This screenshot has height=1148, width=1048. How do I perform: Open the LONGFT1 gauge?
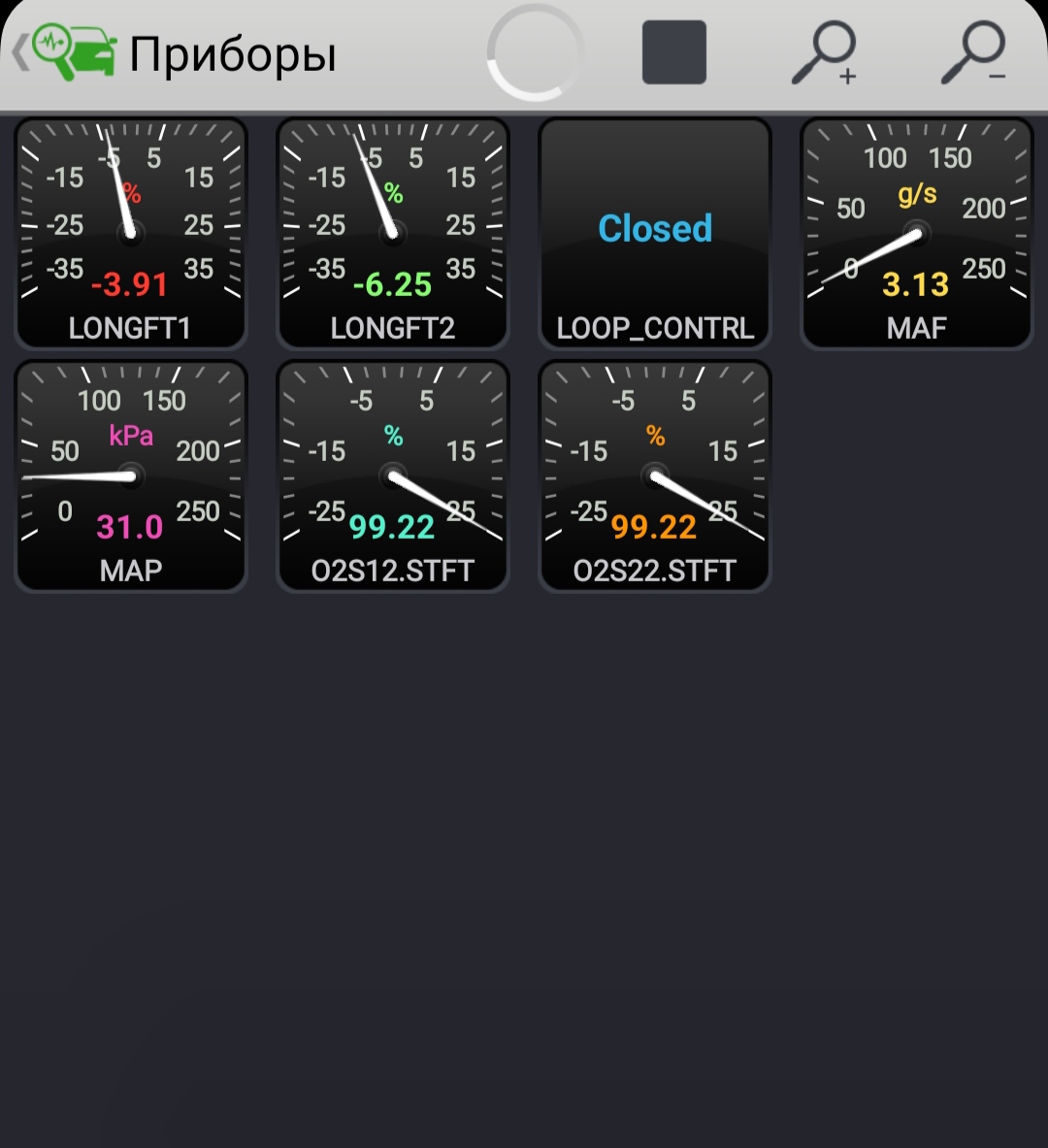coord(131,233)
